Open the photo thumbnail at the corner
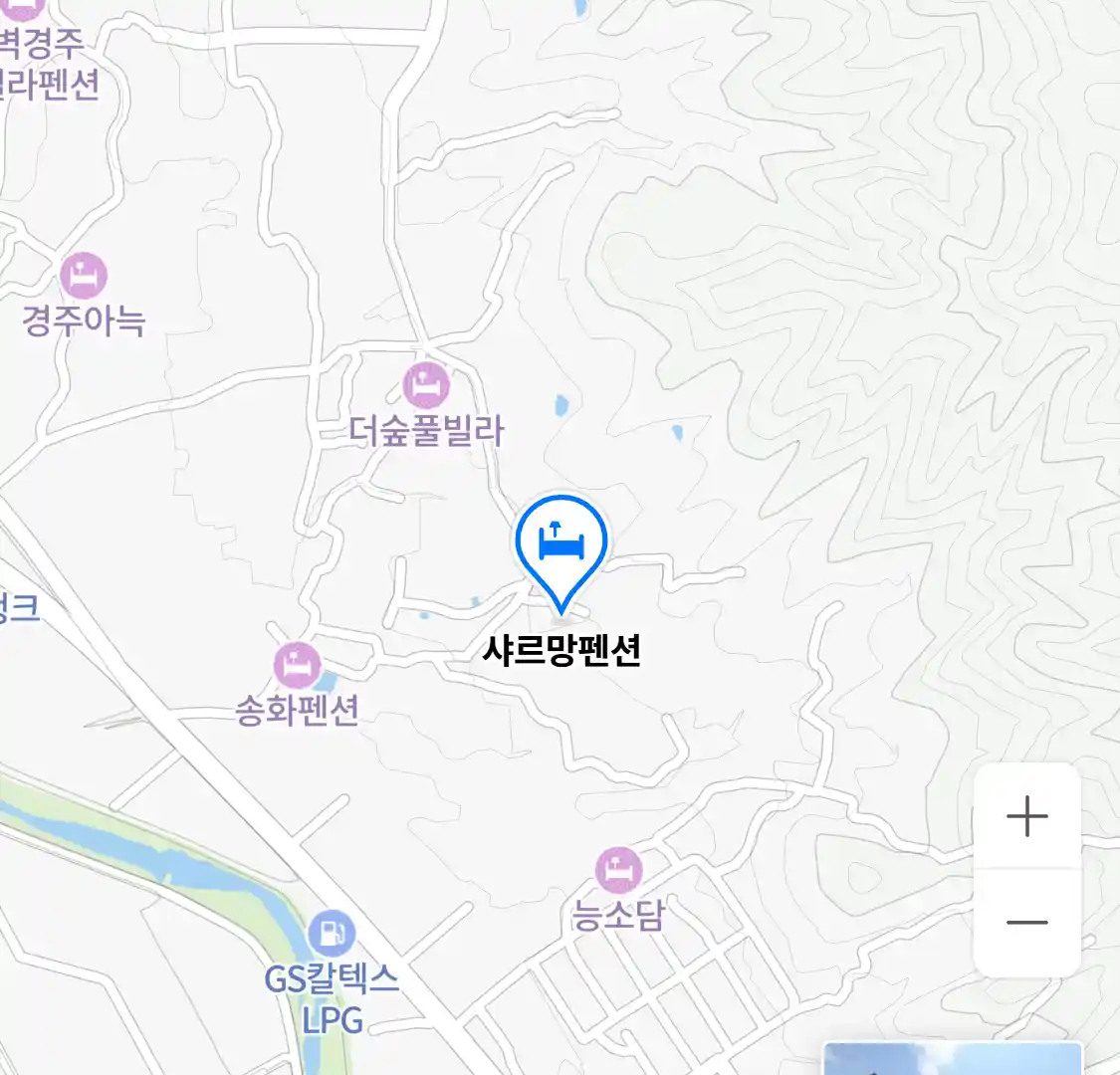1120x1075 pixels. click(x=952, y=1058)
